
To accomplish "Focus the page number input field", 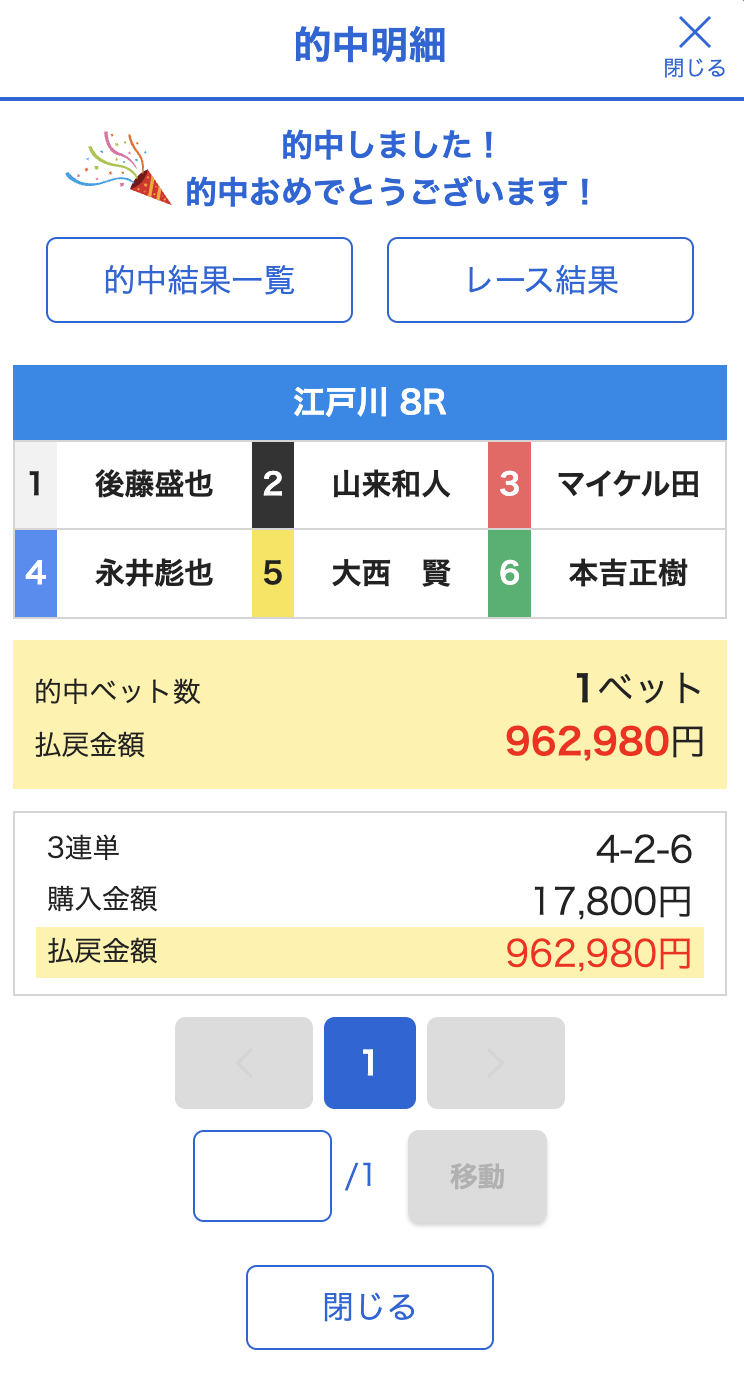I will [x=262, y=1176].
